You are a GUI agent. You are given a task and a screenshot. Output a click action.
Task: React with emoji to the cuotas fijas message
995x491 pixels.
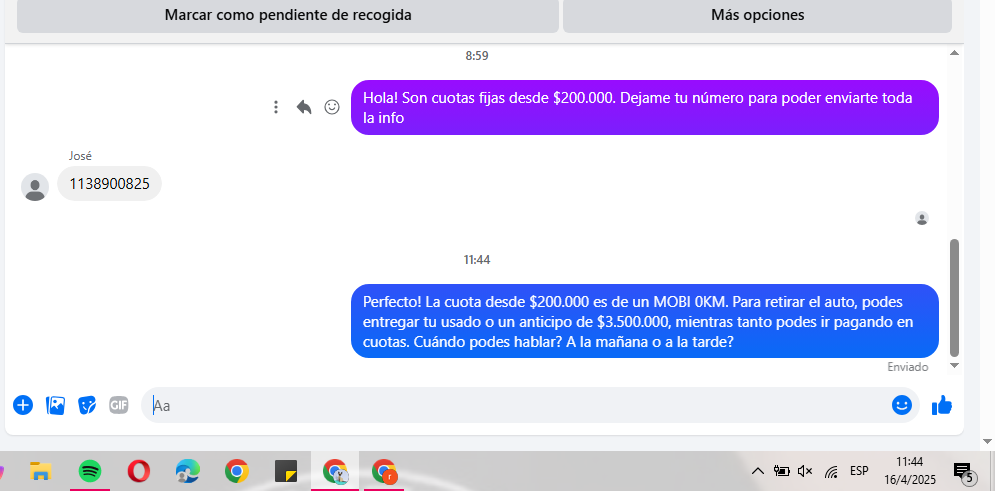332,107
